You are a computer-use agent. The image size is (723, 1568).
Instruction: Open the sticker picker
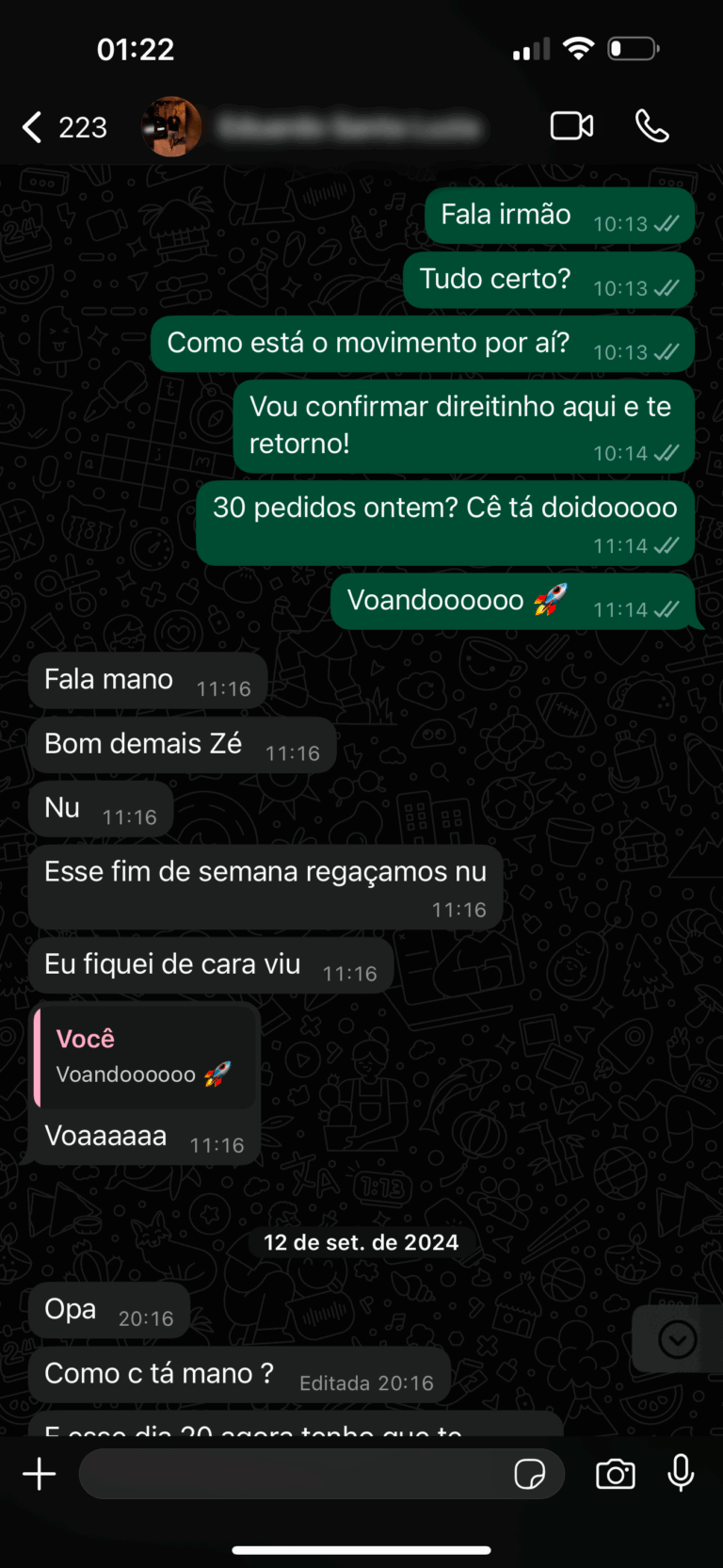pyautogui.click(x=529, y=1474)
